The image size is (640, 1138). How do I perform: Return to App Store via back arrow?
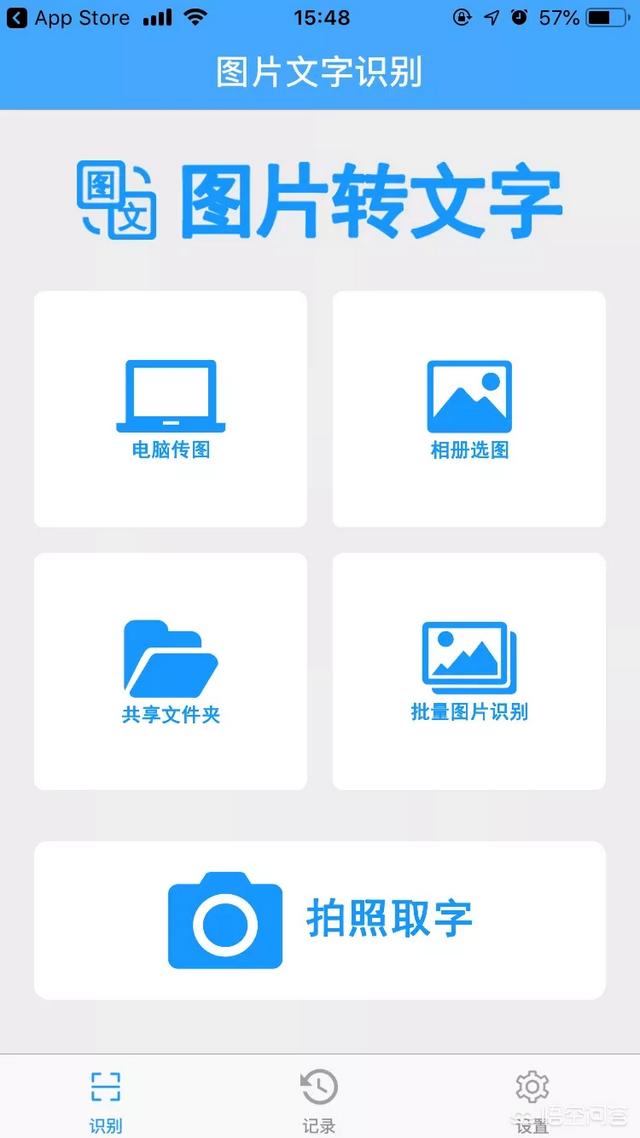(17, 18)
